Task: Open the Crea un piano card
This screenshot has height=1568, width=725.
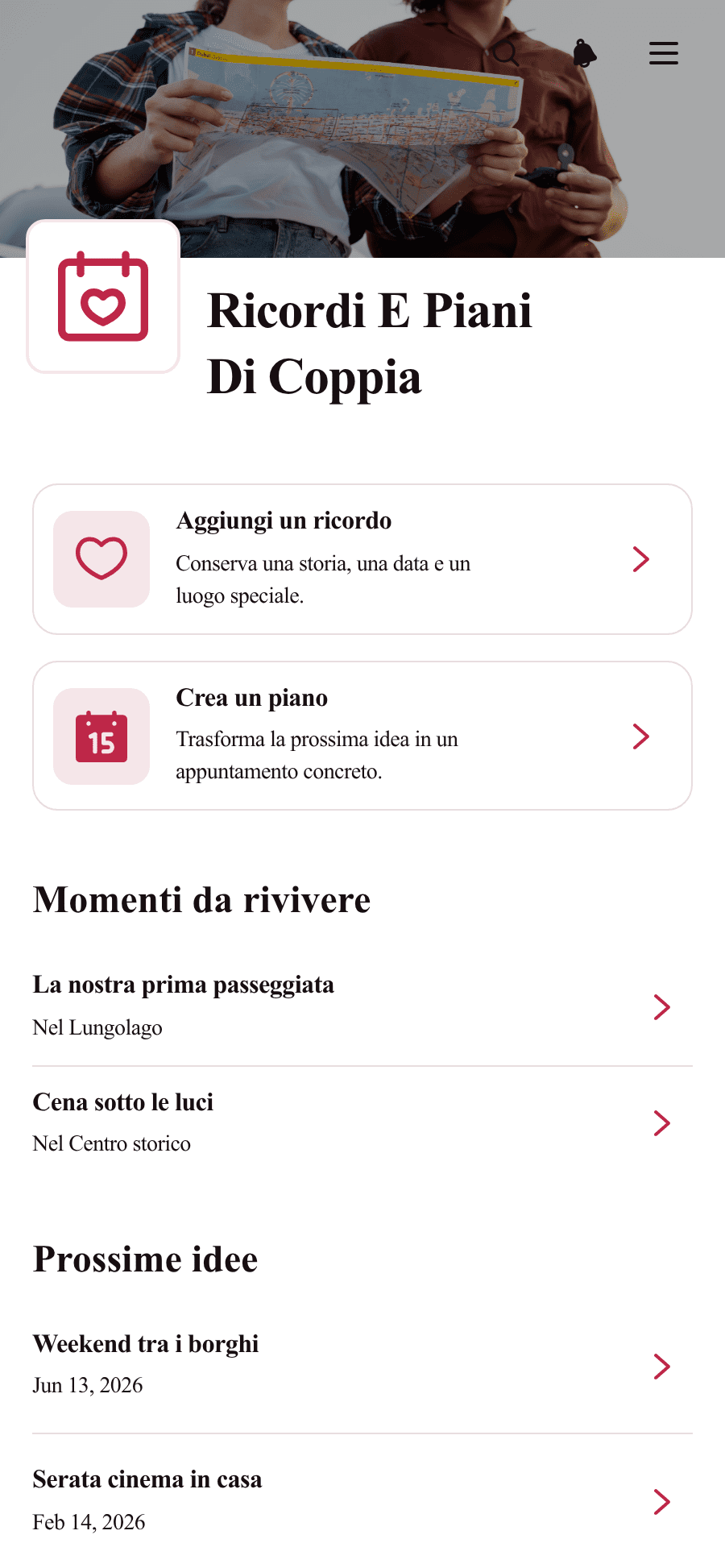Action: point(362,736)
